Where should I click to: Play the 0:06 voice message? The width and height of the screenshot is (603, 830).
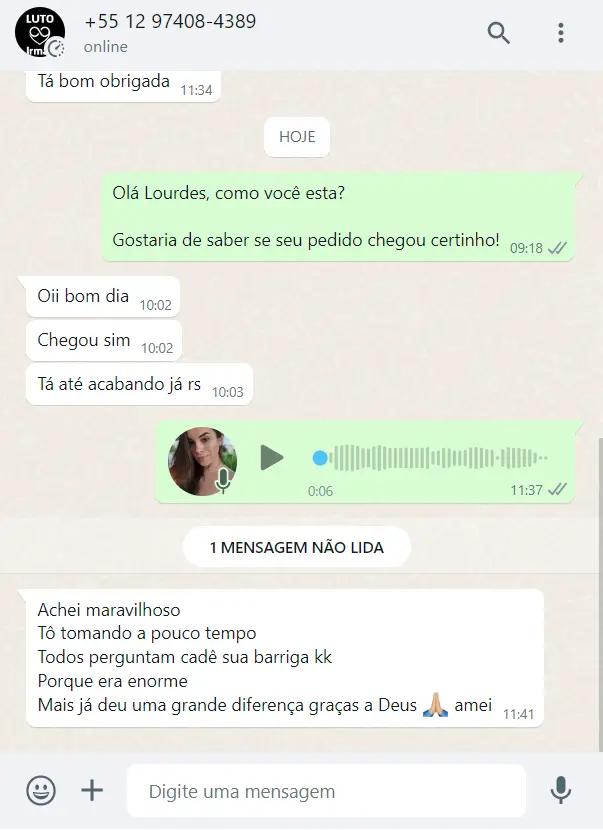[271, 458]
